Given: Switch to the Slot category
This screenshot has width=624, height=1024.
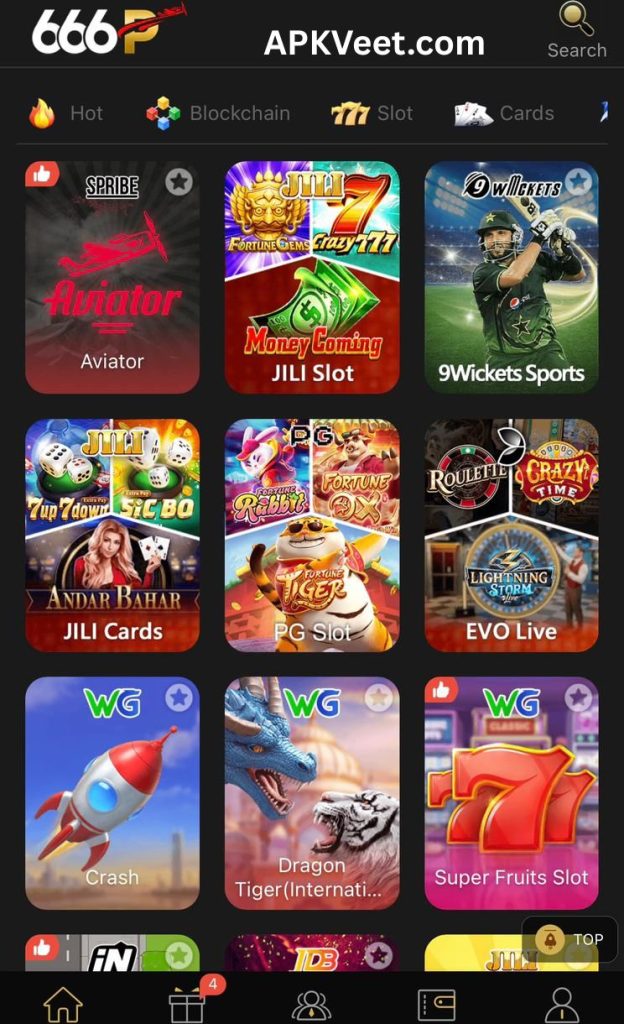Looking at the screenshot, I should [x=372, y=113].
